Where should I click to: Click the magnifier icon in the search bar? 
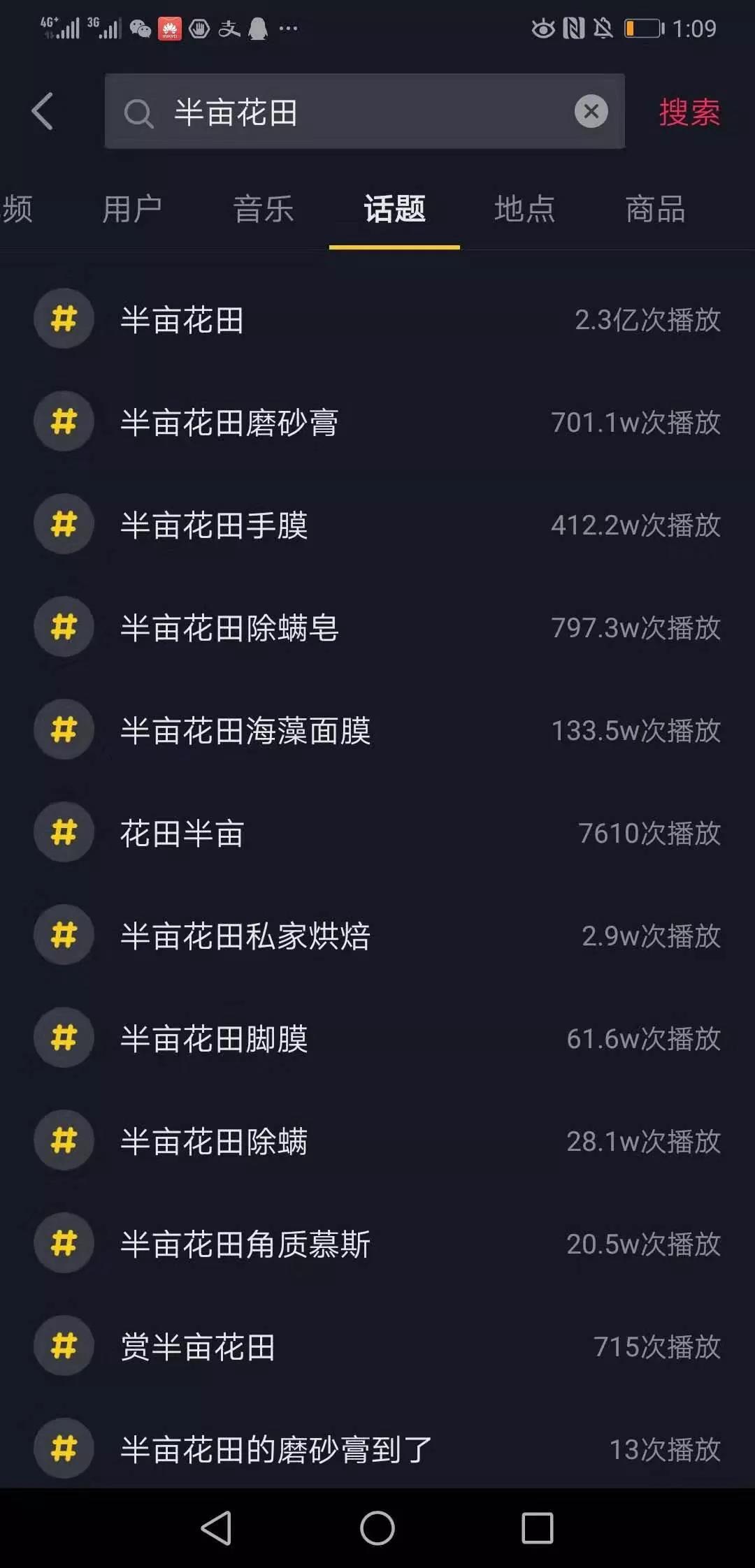(x=139, y=112)
